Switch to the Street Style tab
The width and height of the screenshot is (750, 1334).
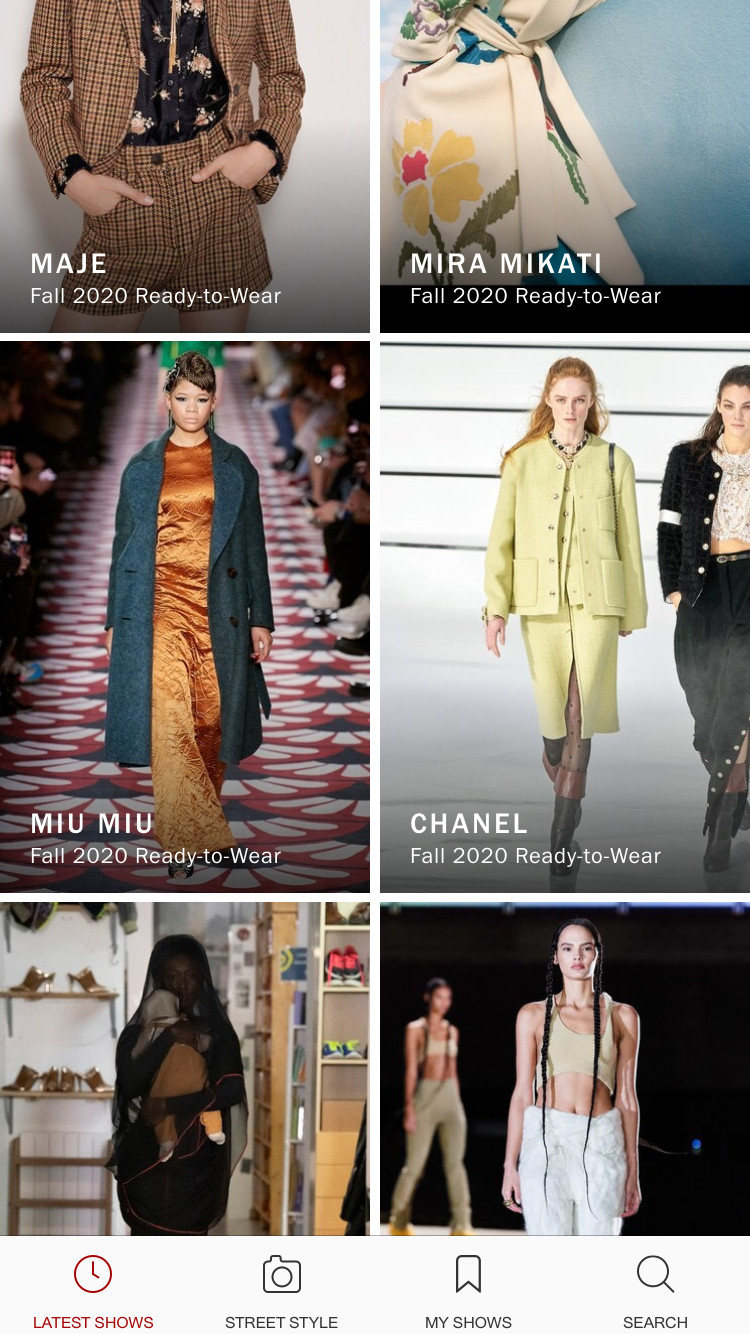281,1291
